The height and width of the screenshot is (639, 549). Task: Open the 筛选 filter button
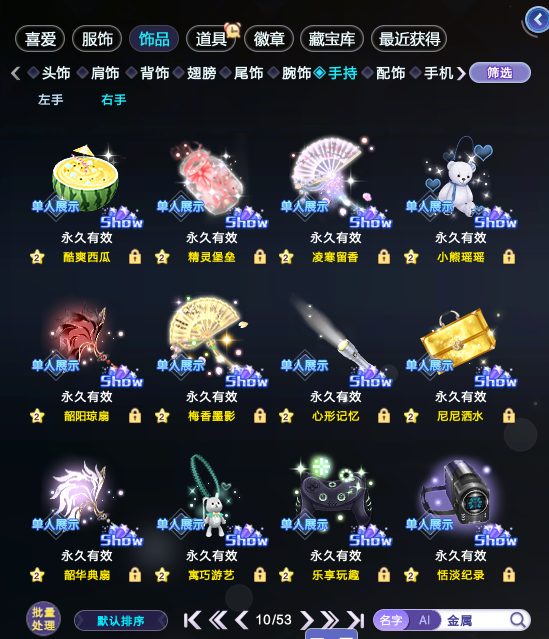pyautogui.click(x=500, y=73)
